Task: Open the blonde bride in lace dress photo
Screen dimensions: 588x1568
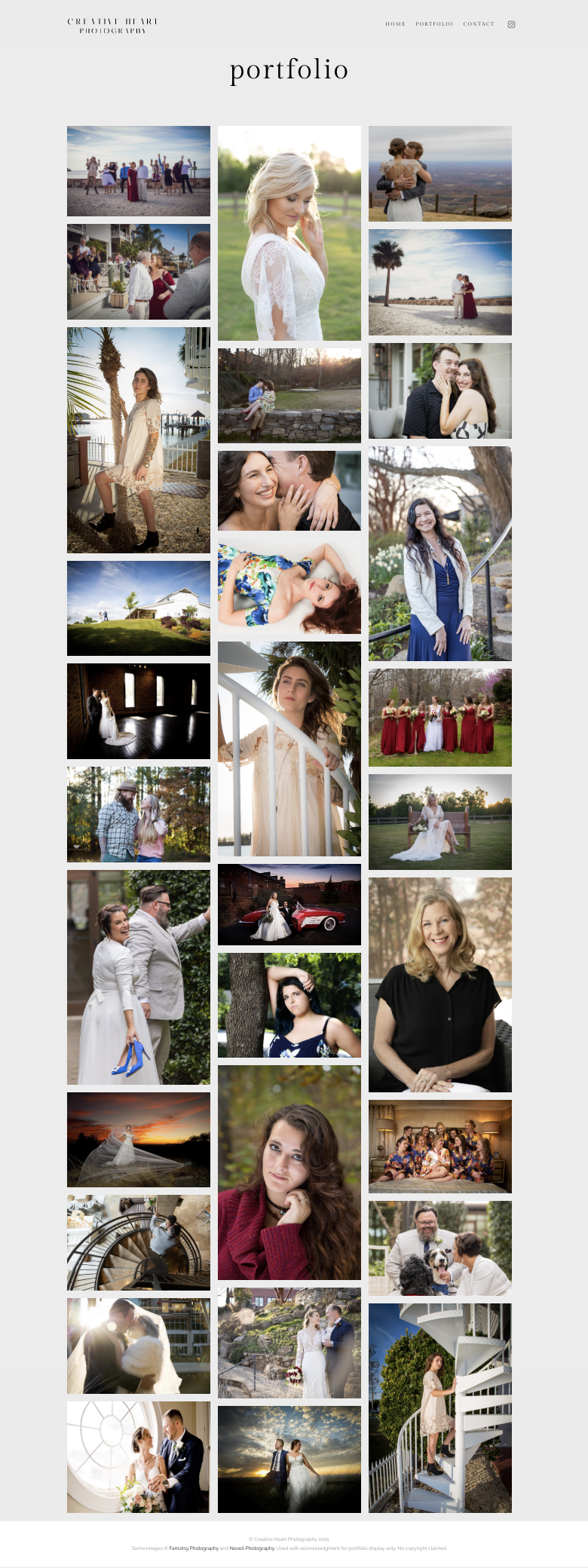Action: click(289, 233)
